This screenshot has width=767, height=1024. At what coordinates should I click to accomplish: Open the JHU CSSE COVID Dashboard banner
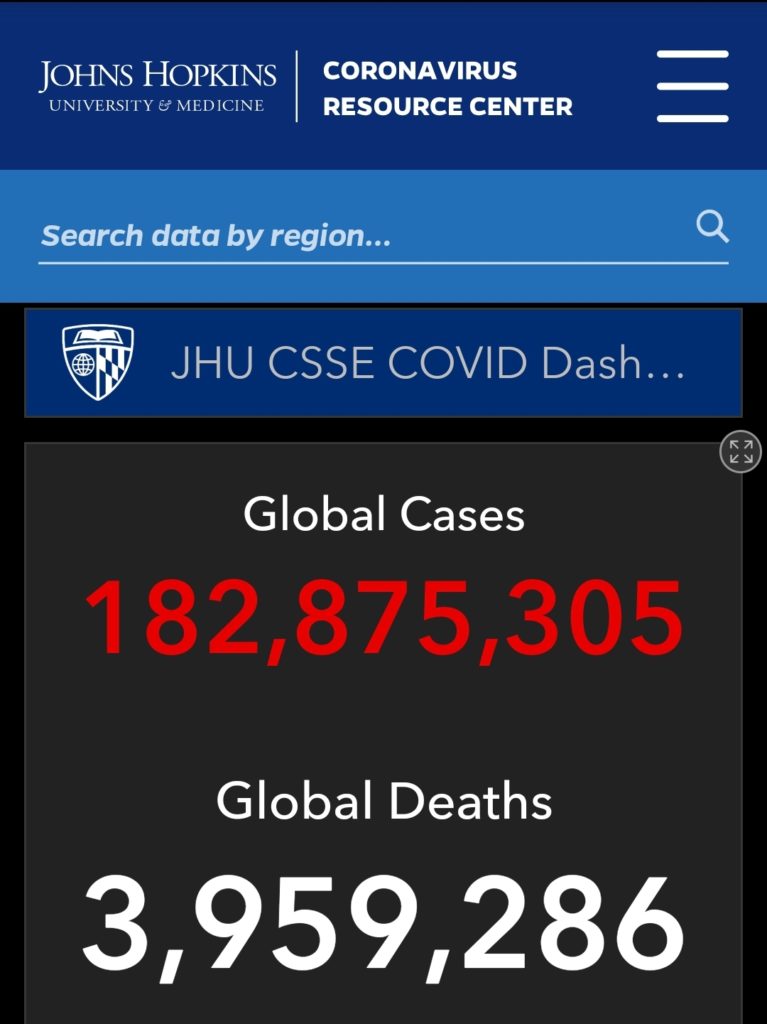click(383, 363)
